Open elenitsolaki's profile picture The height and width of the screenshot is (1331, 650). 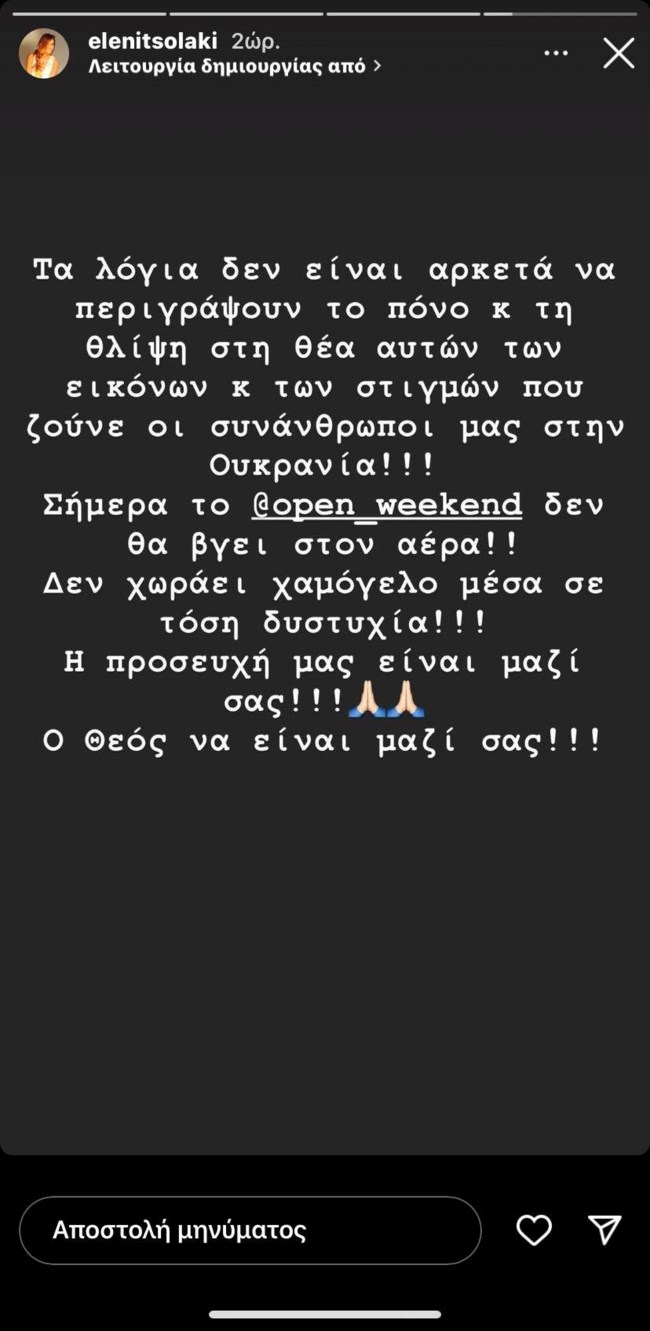[44, 54]
